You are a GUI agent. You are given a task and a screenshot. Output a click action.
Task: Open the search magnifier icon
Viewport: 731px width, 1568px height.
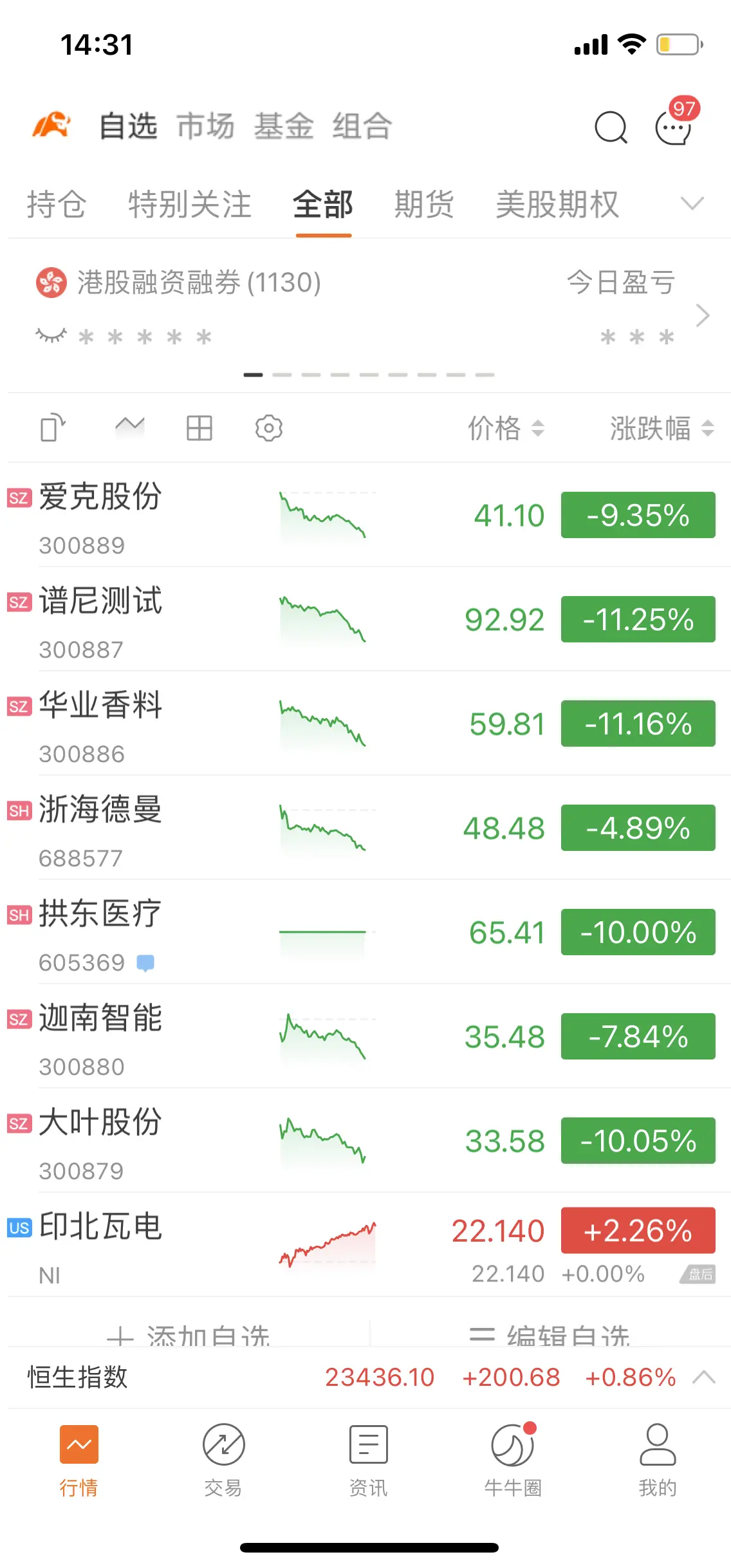click(611, 127)
